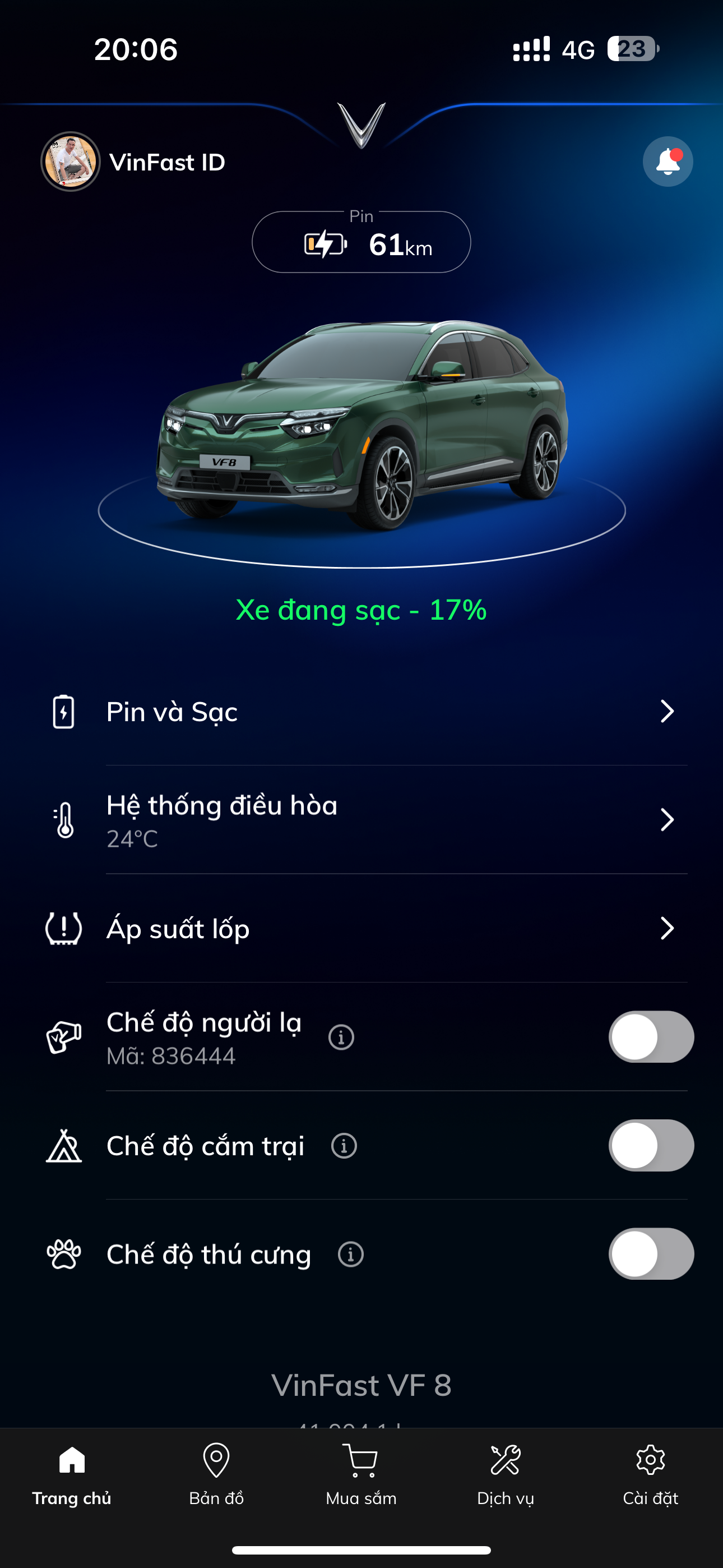Show info for Chế độ người lạ
The height and width of the screenshot is (1568, 723).
[341, 1037]
